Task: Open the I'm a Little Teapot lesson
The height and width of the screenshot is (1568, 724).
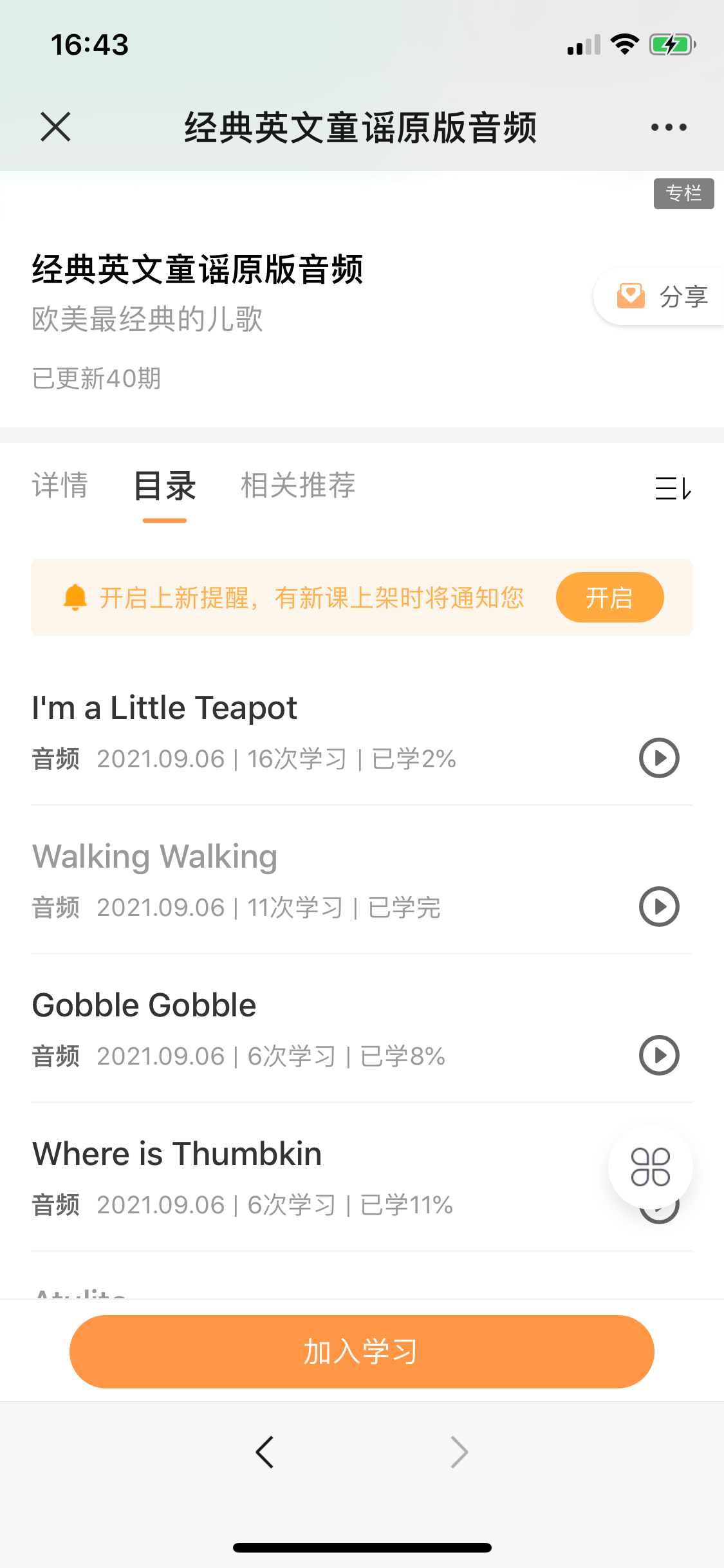Action: tap(165, 708)
